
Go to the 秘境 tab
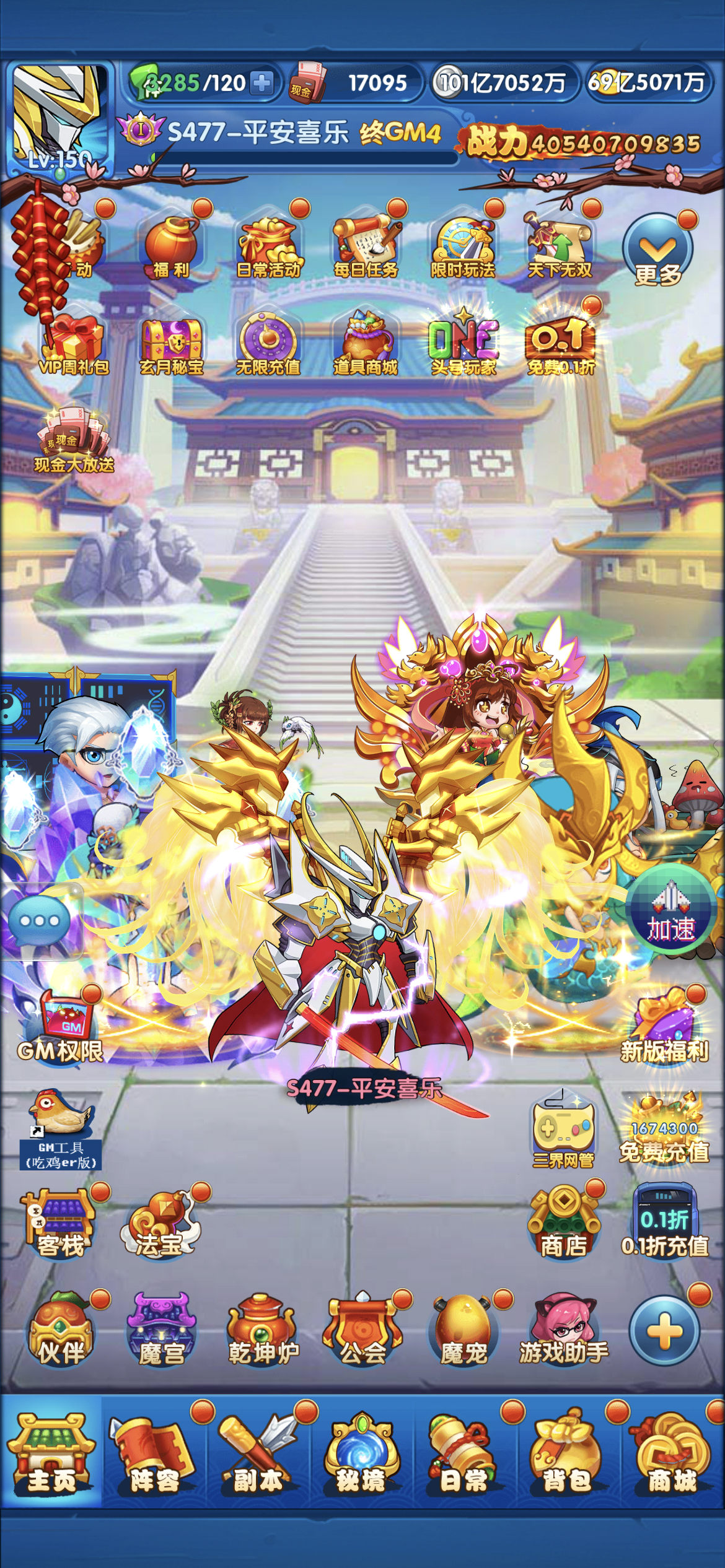[x=361, y=1452]
